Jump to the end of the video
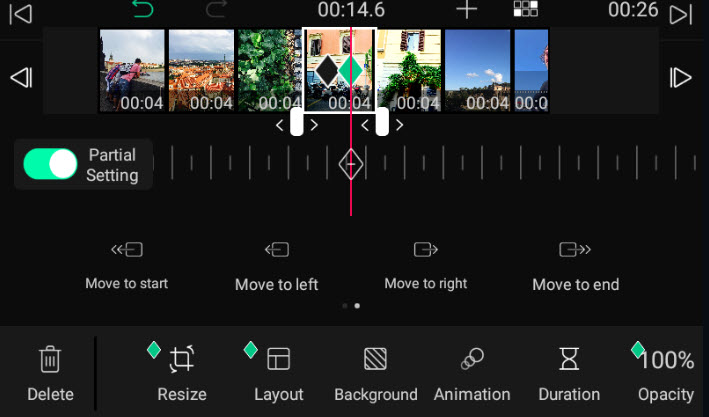This screenshot has width=709, height=417. 681,13
